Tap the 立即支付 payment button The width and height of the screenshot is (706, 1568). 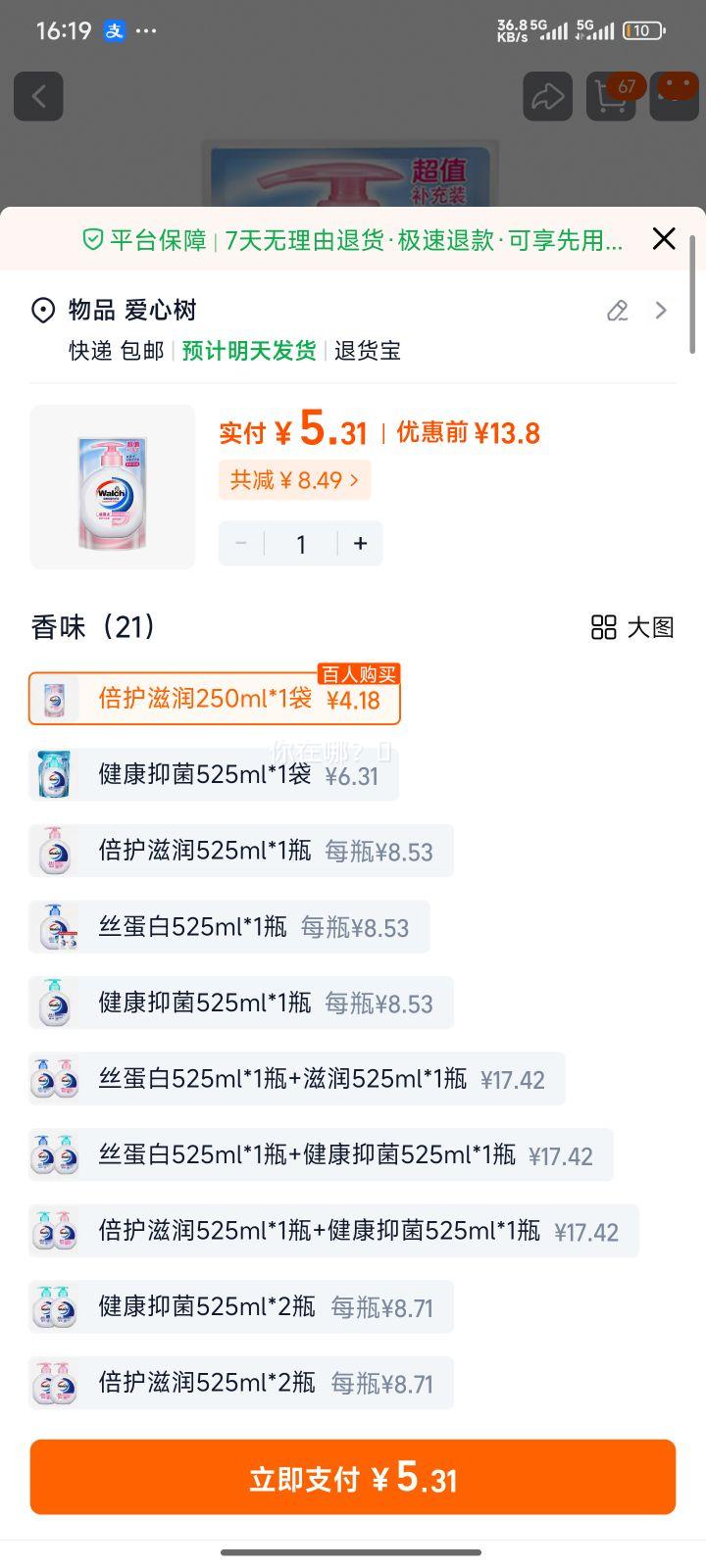[x=352, y=1477]
